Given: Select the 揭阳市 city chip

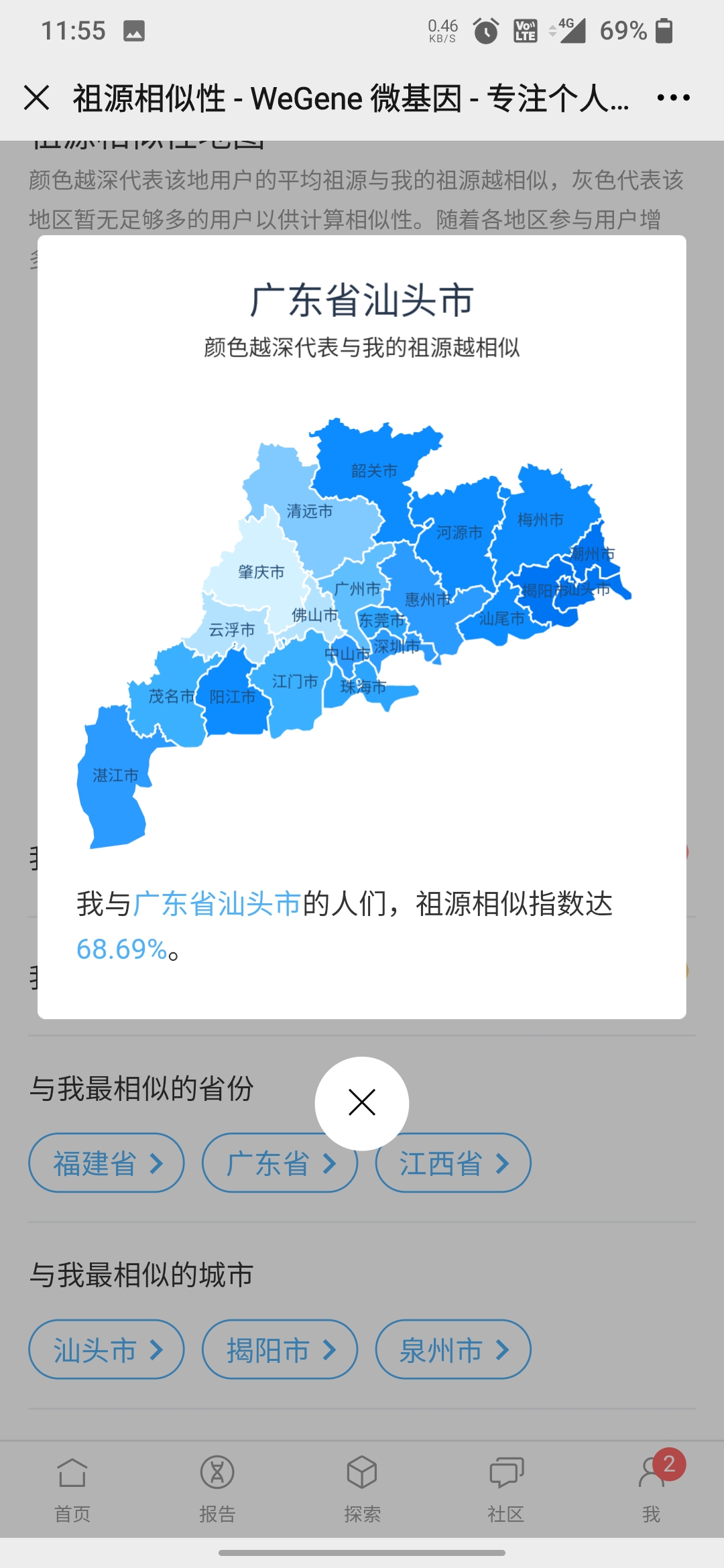Looking at the screenshot, I should [x=280, y=1349].
